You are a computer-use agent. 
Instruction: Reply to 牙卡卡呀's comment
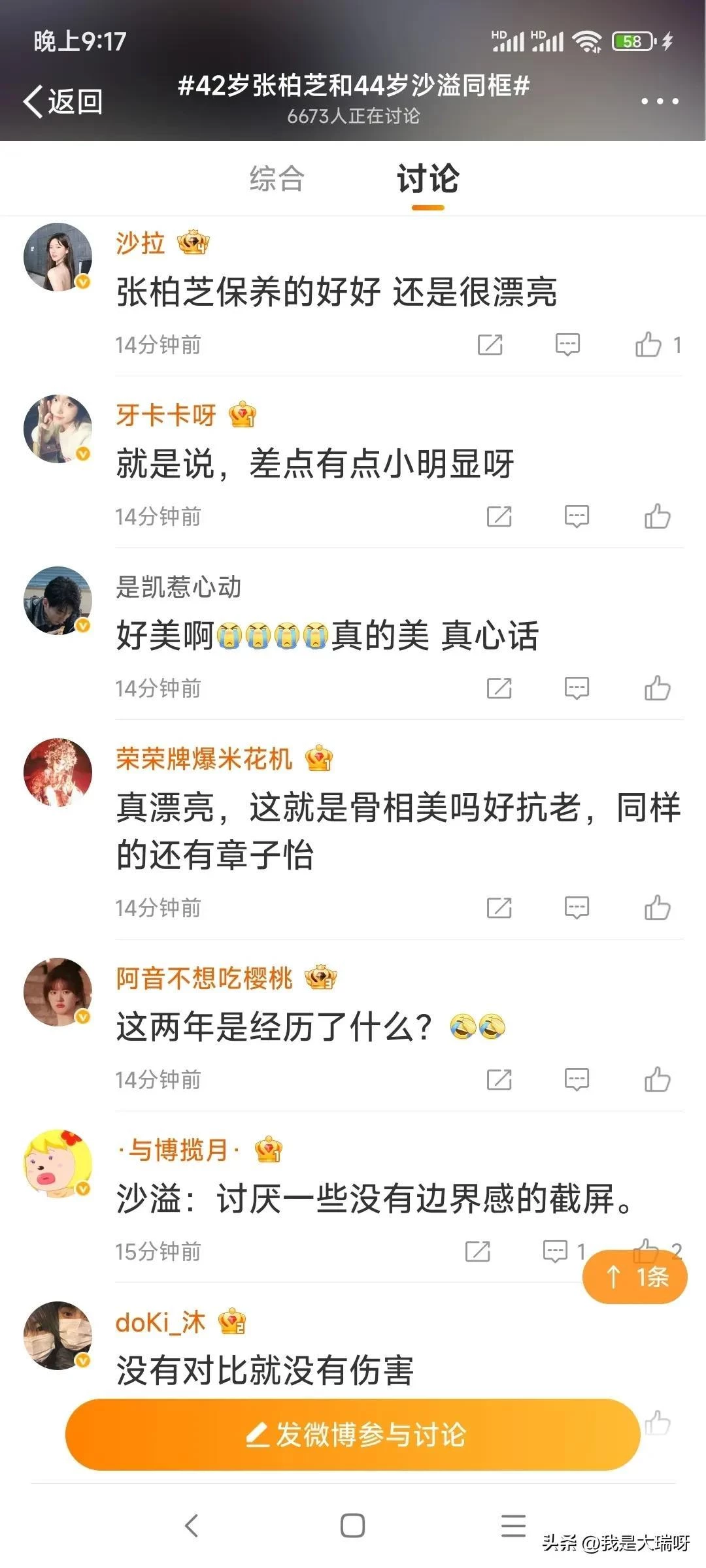click(x=577, y=516)
